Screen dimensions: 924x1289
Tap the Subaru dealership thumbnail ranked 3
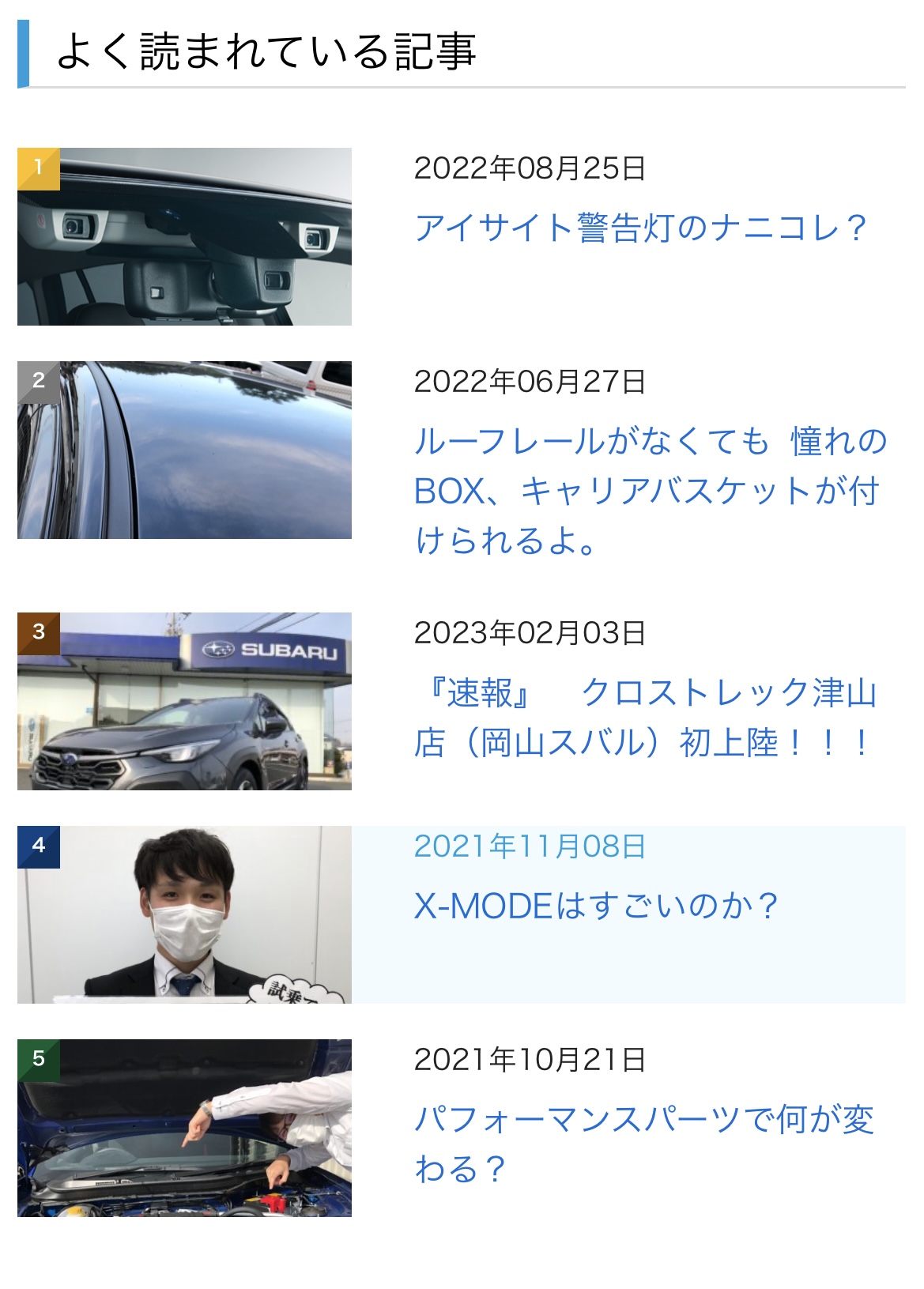pos(184,701)
